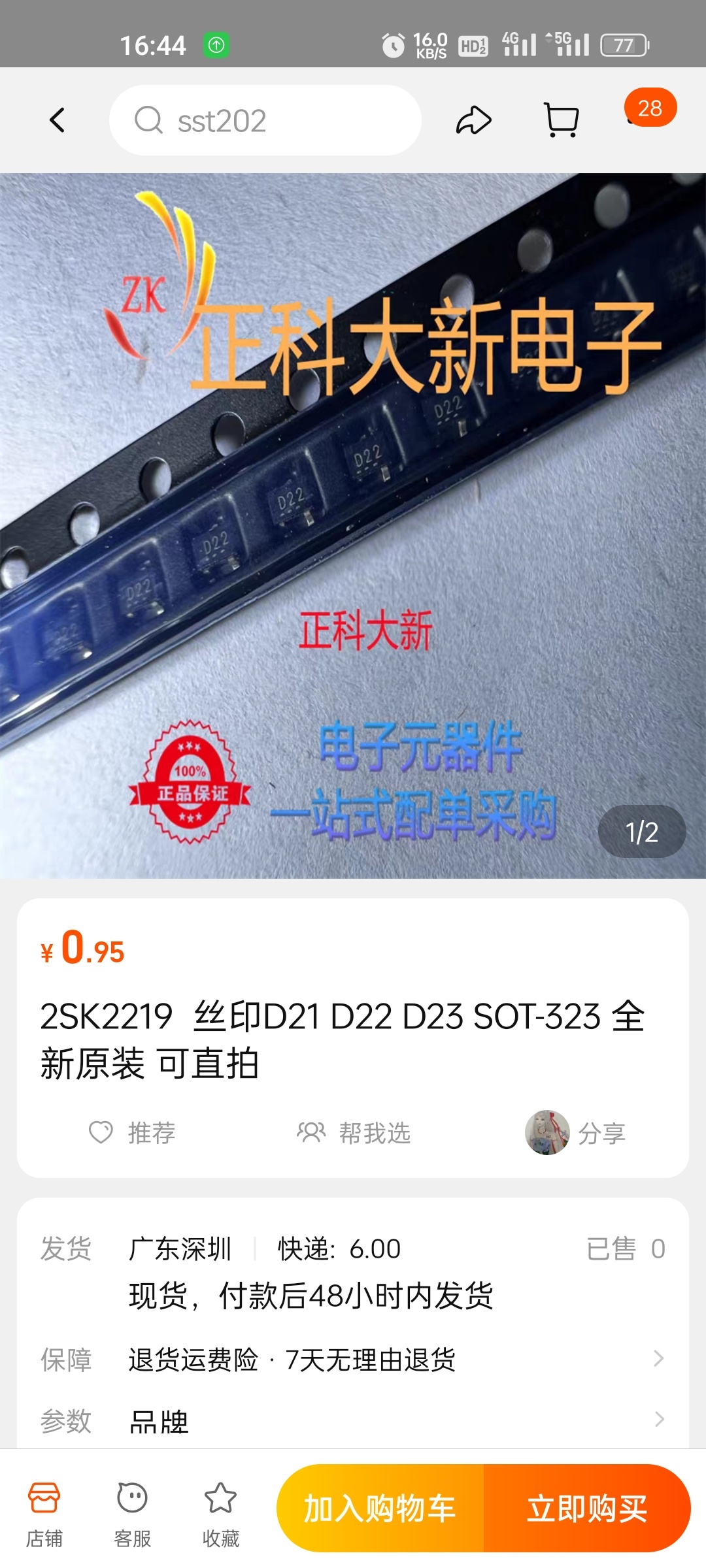Open the 保障 return guarantee details
Image resolution: width=706 pixels, height=1568 pixels.
coord(353,1360)
